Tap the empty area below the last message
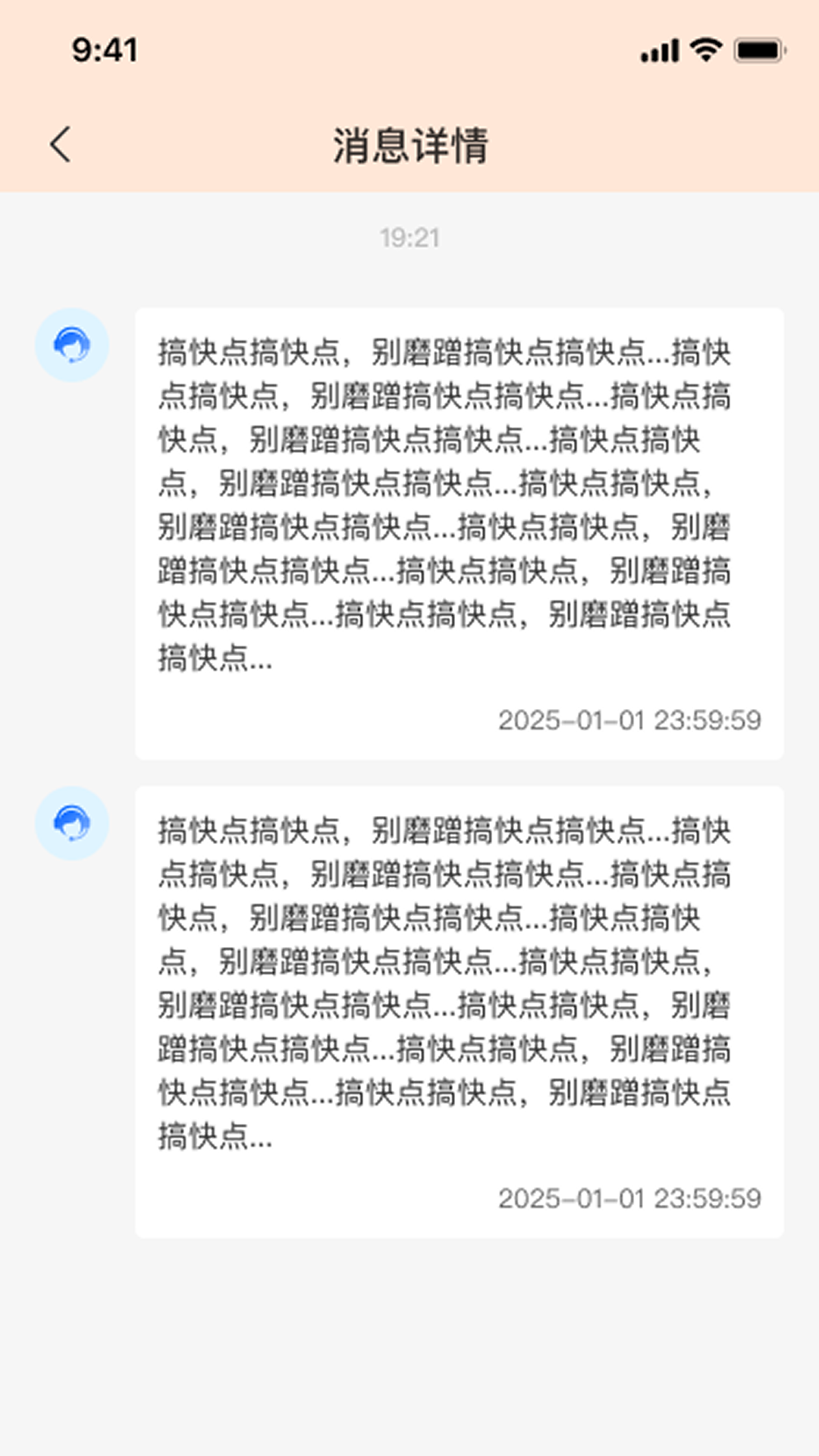 409,1350
